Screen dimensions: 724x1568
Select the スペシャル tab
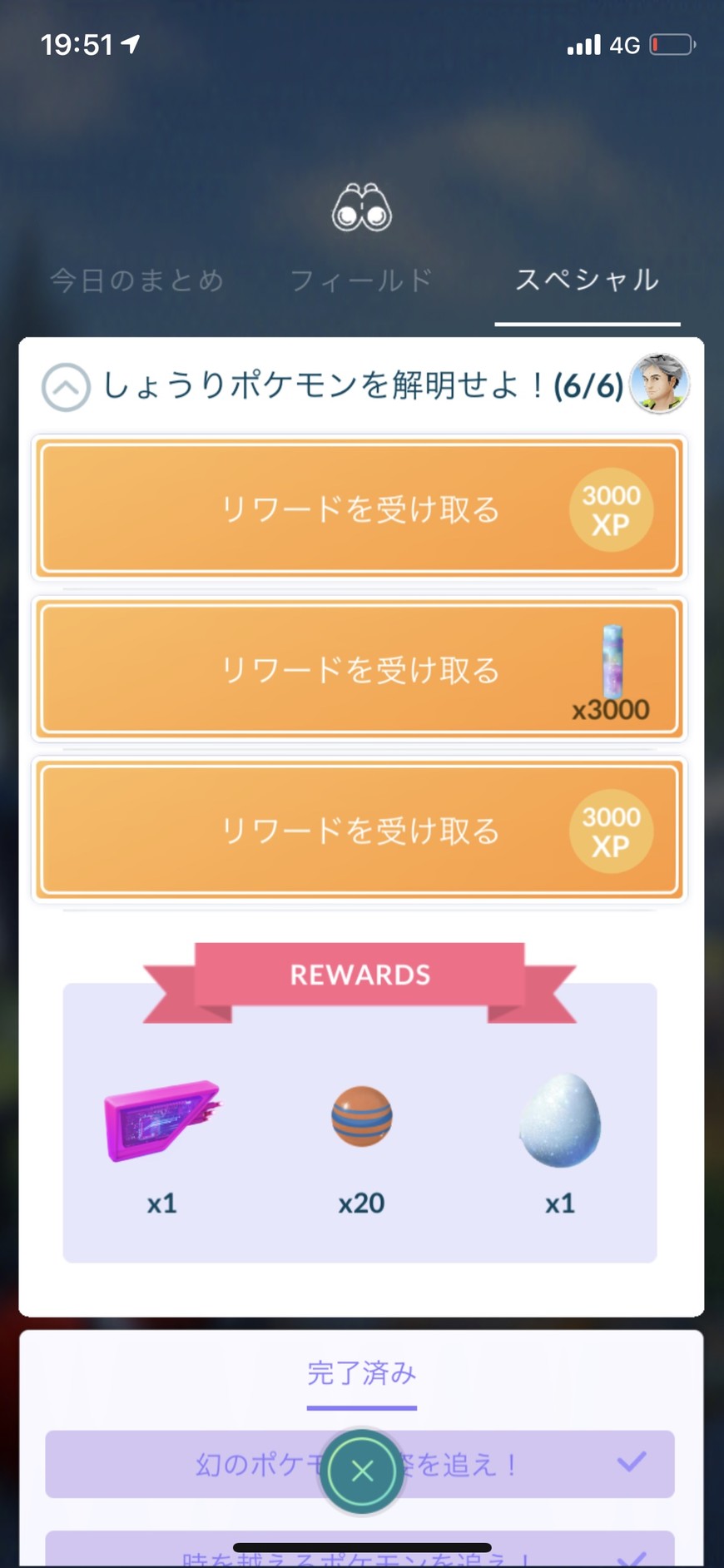point(588,280)
